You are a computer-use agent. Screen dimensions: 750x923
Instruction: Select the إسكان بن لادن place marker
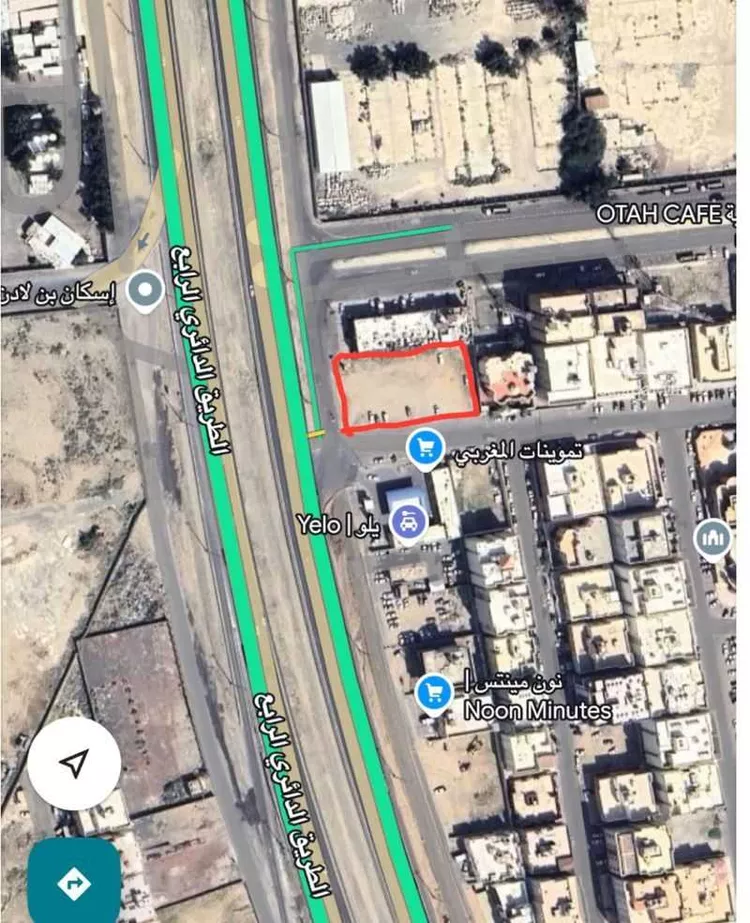pyautogui.click(x=147, y=291)
